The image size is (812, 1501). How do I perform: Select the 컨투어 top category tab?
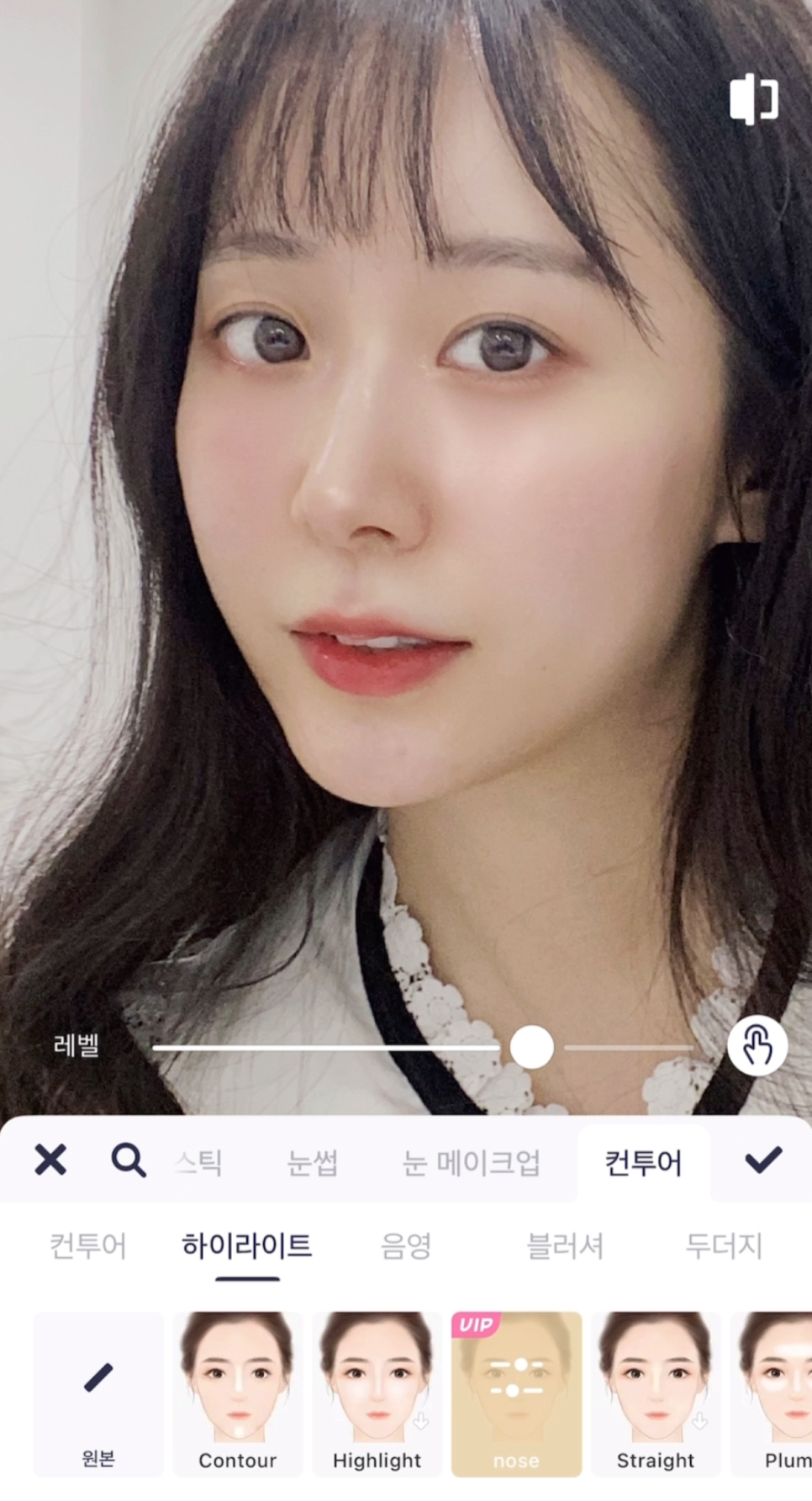pyautogui.click(x=643, y=1163)
